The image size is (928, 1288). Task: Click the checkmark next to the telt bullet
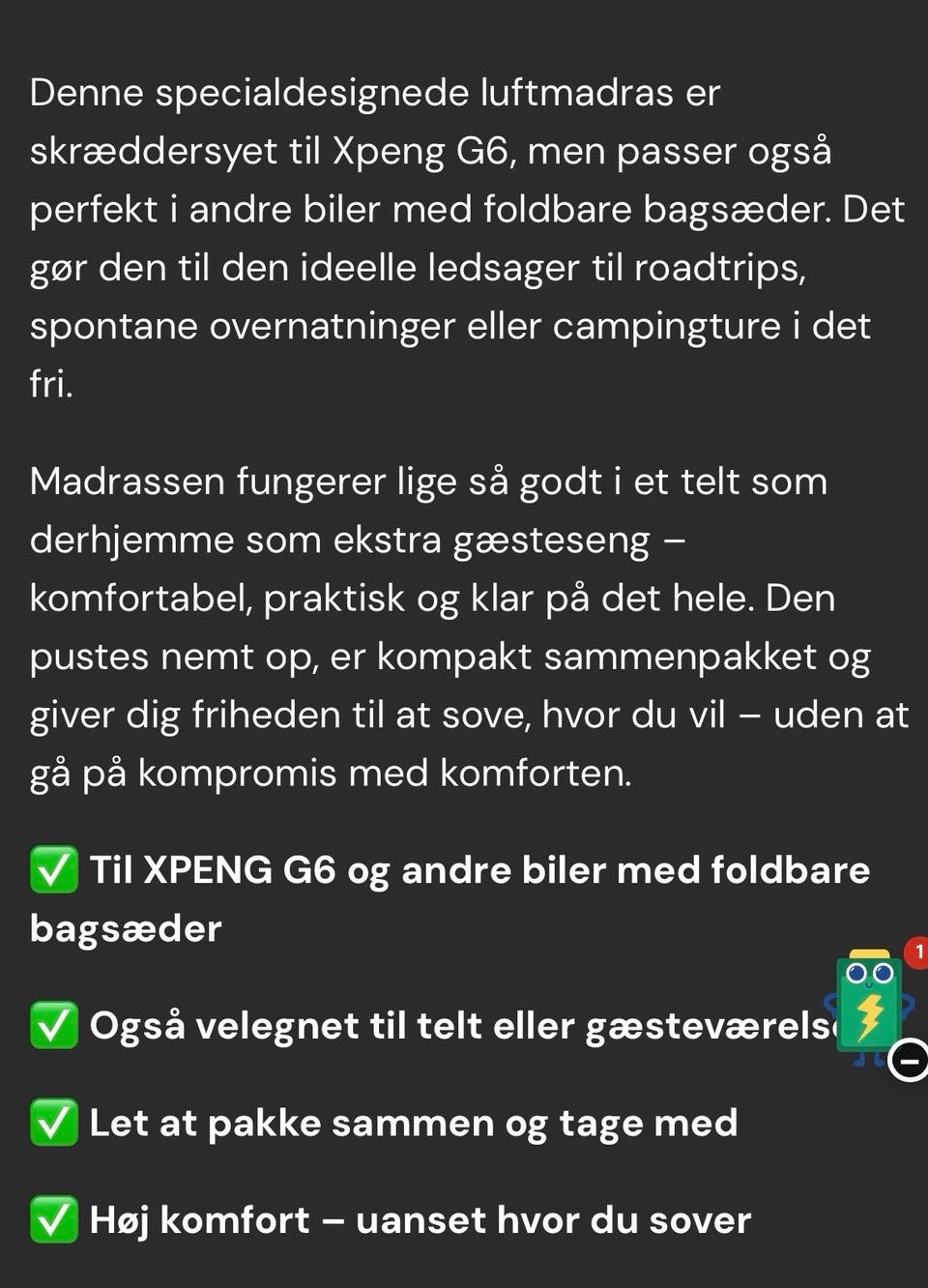coord(53,1025)
